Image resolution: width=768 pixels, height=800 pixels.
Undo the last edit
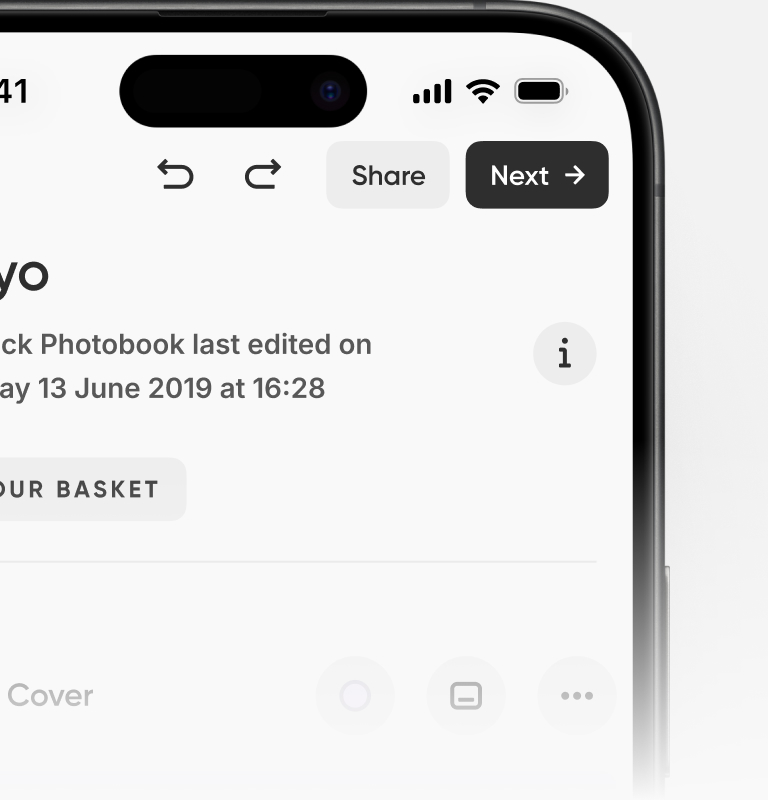point(175,175)
